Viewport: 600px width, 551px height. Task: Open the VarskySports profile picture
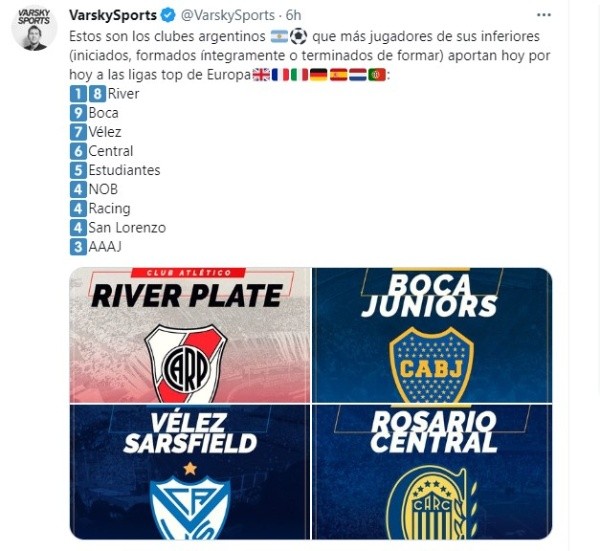(33, 27)
